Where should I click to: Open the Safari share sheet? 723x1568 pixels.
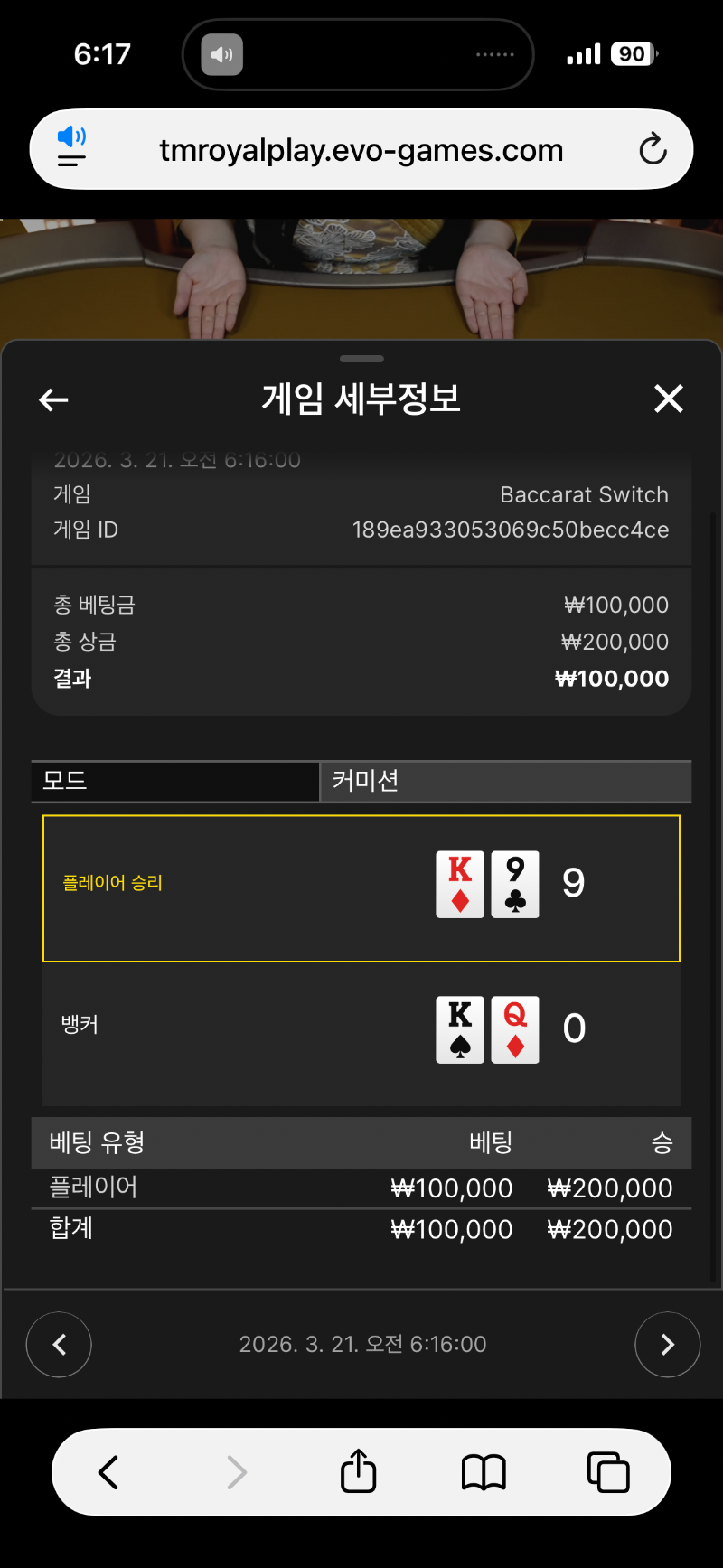(x=358, y=1472)
